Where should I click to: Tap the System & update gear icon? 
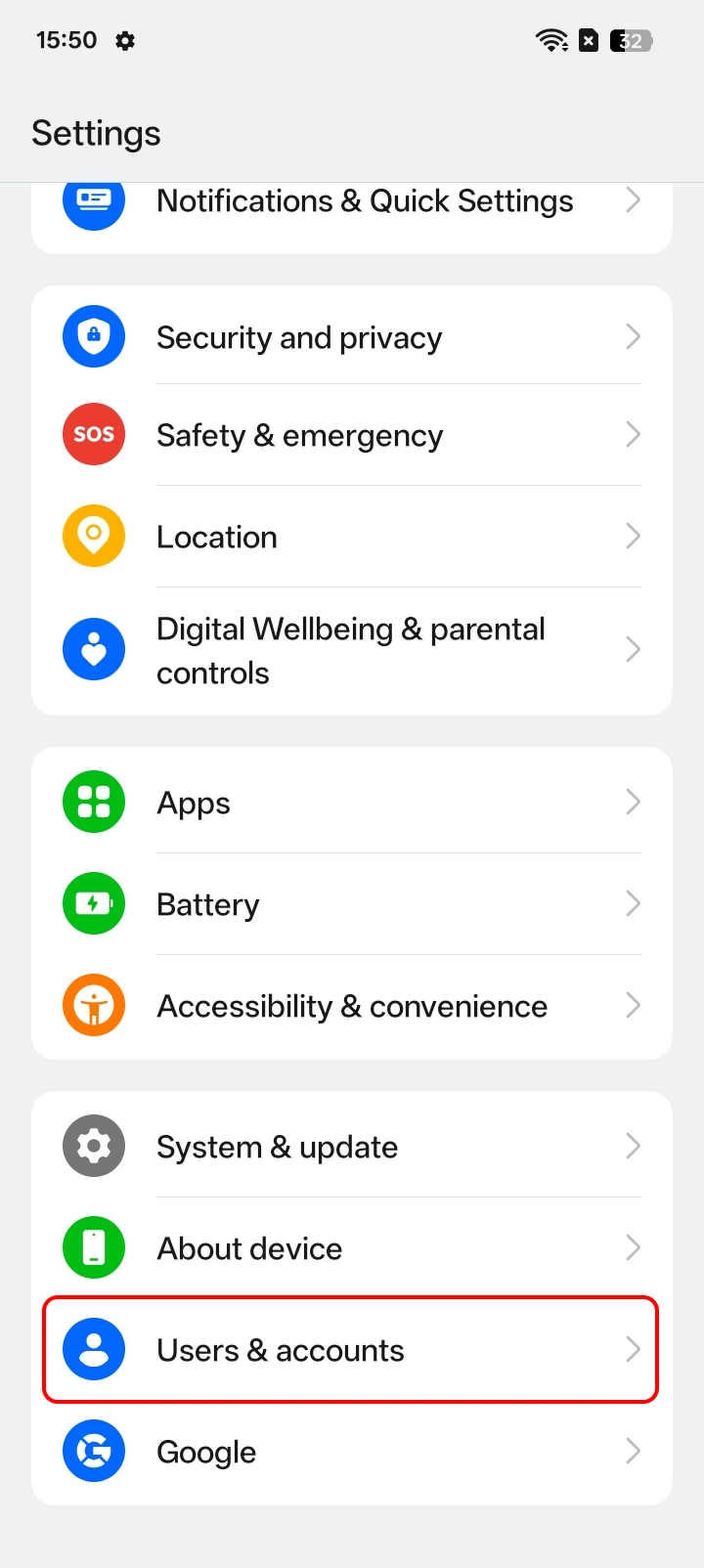tap(93, 1146)
